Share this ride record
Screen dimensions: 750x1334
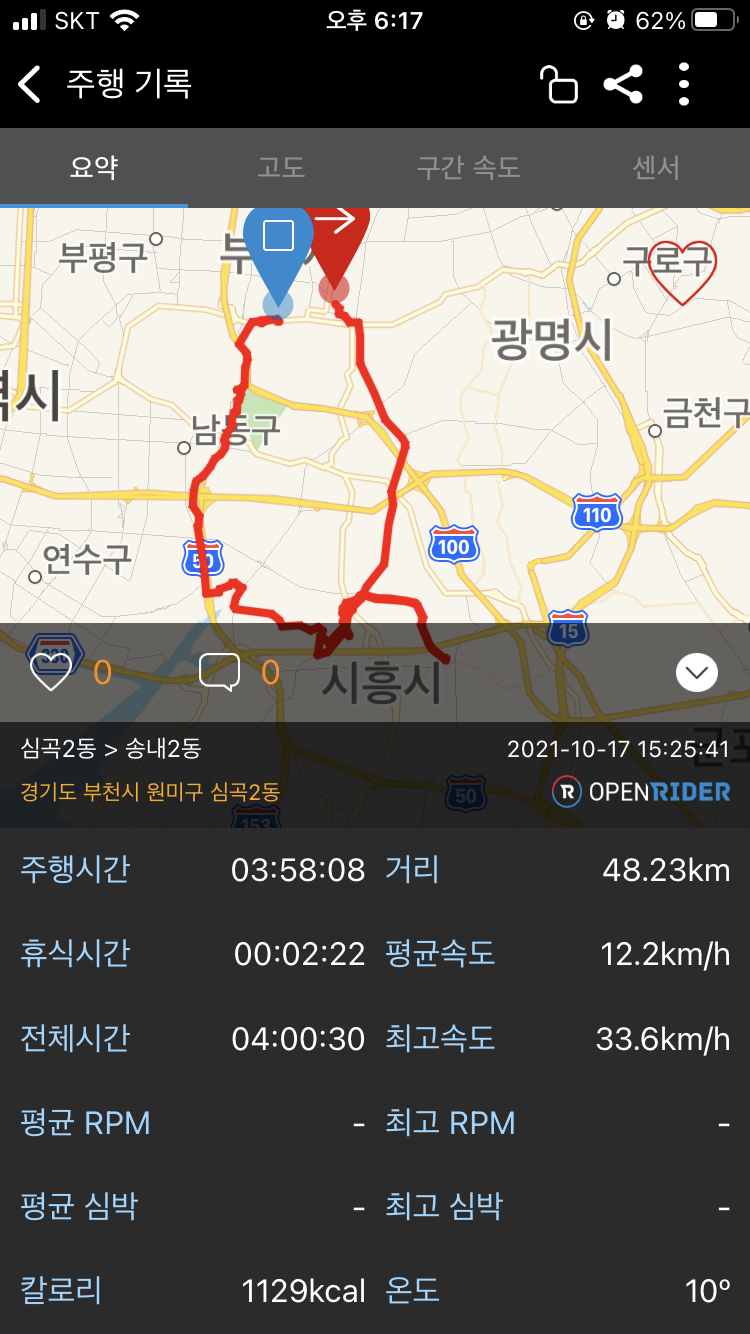click(x=623, y=84)
